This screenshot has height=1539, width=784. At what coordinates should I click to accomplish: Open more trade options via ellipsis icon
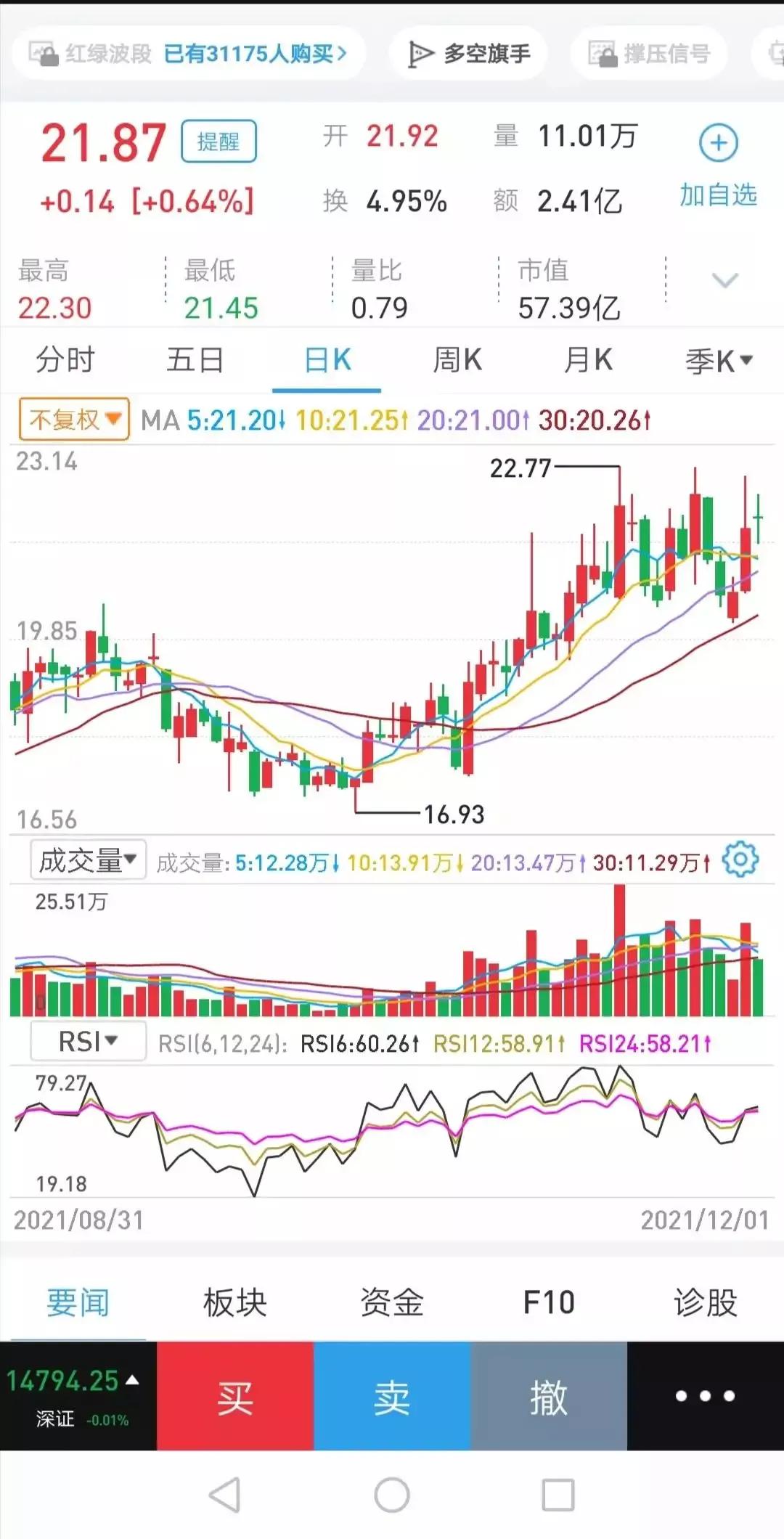click(706, 1395)
